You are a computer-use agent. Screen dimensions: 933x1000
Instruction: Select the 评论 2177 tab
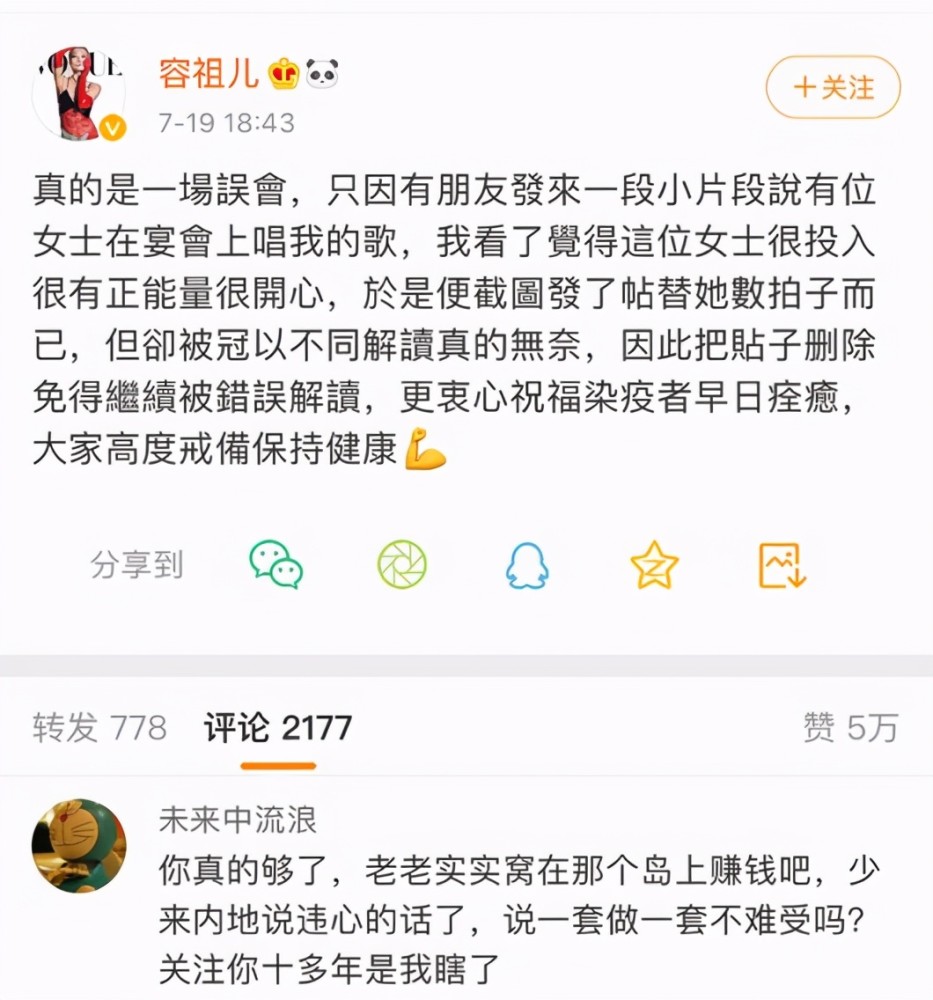pos(278,728)
